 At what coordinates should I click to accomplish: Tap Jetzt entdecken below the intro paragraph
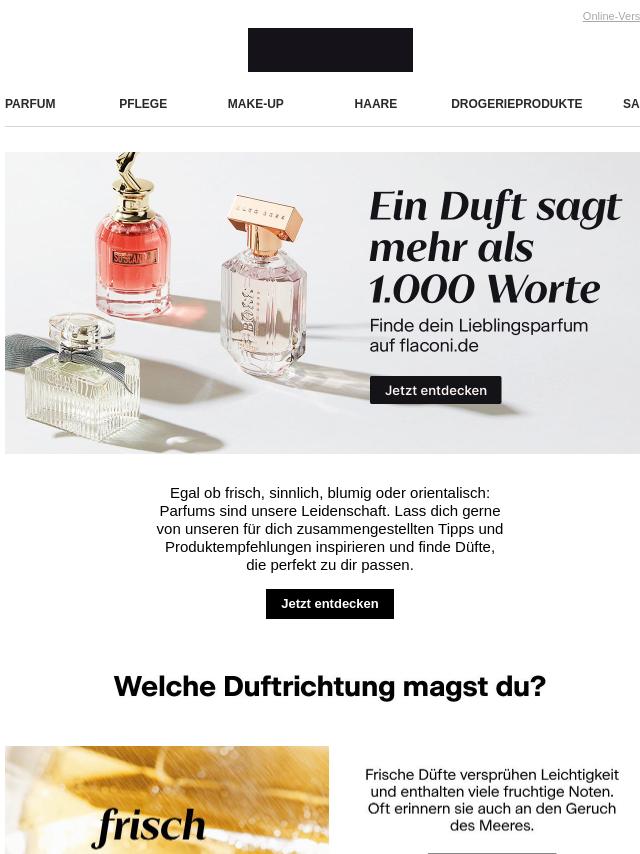329,604
